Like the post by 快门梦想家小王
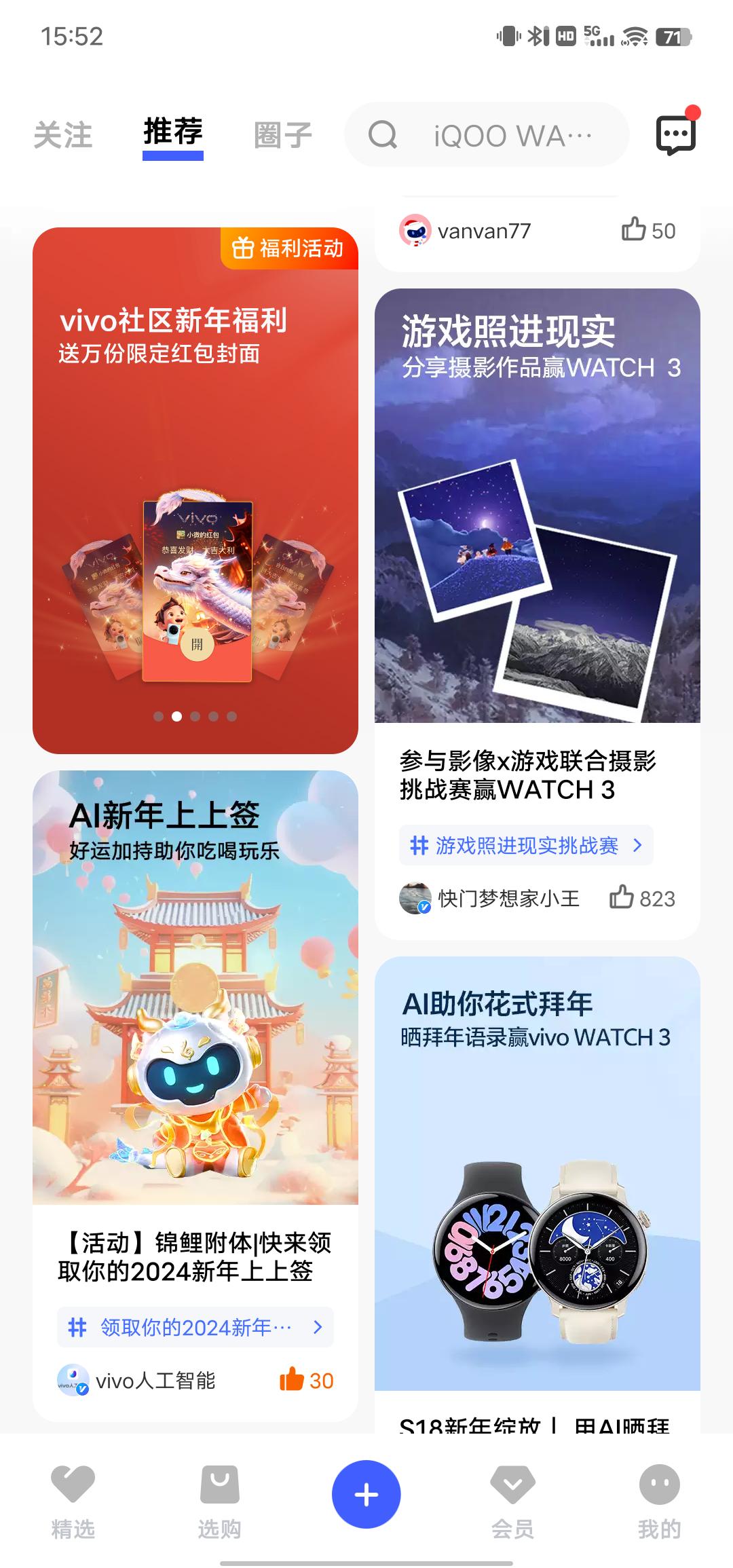 tap(622, 897)
